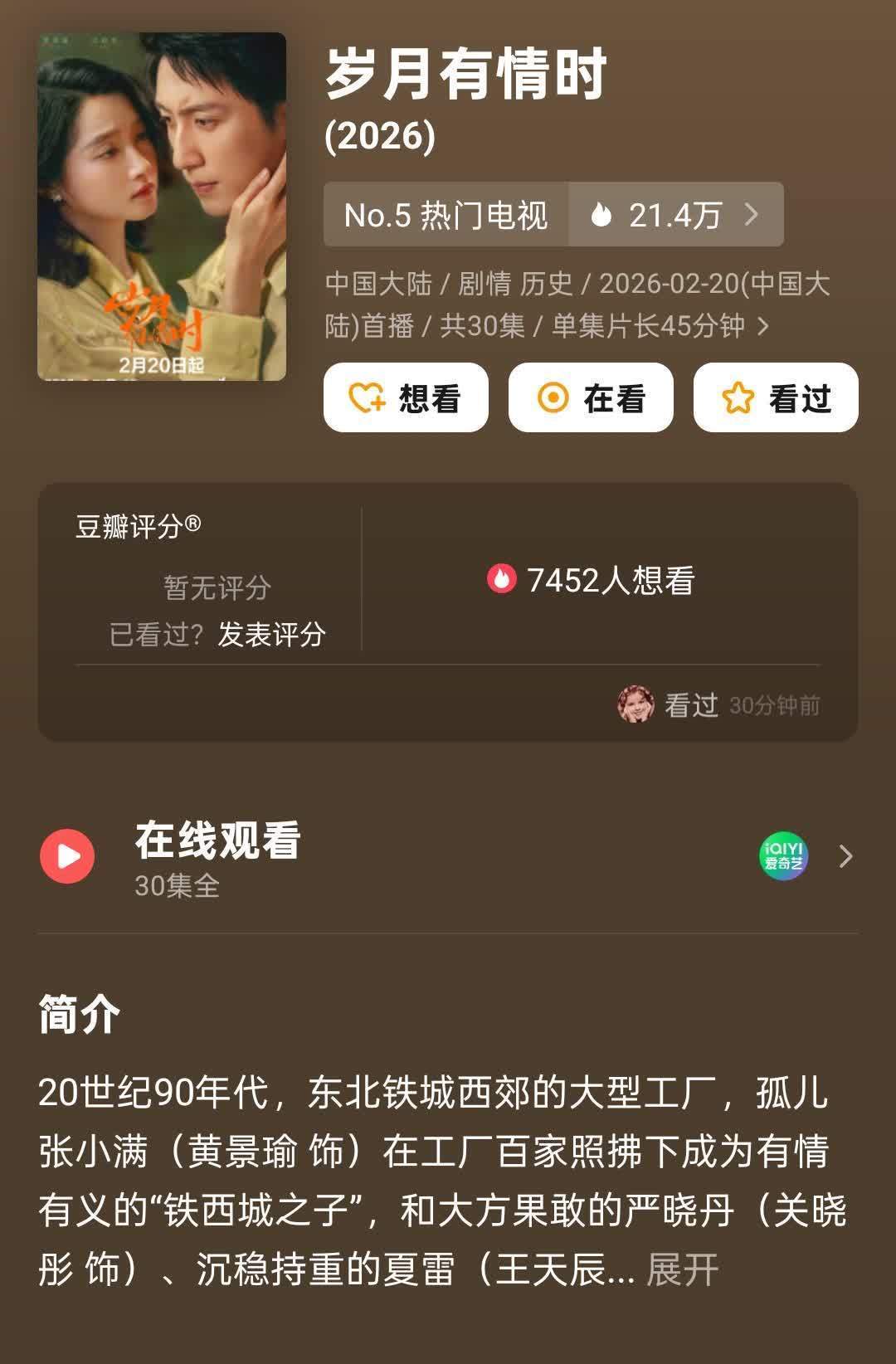Tap 发表评分 to rate the show
Screen dimensions: 896x1364
[x=271, y=635]
